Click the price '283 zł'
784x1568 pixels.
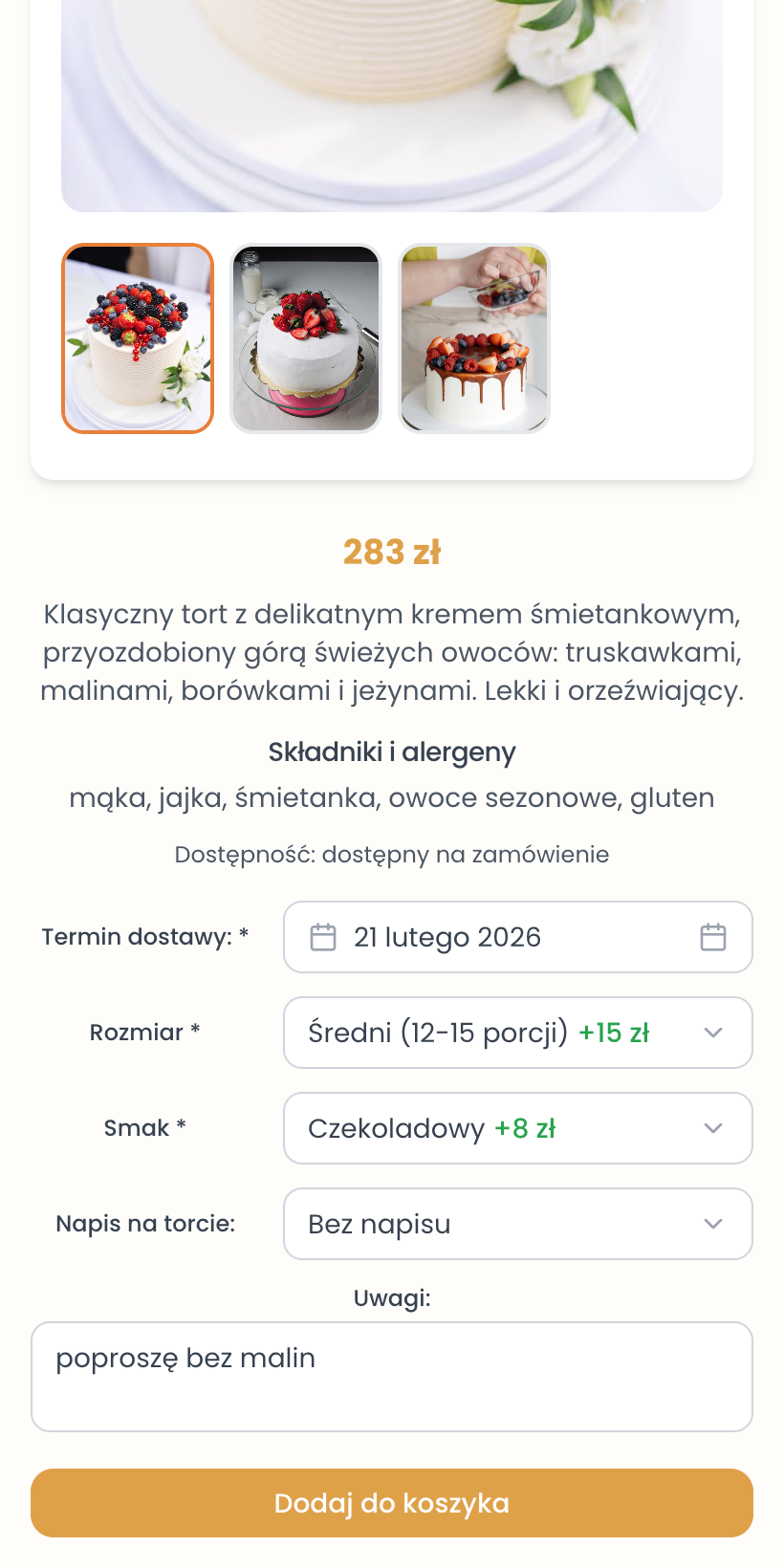point(392,552)
